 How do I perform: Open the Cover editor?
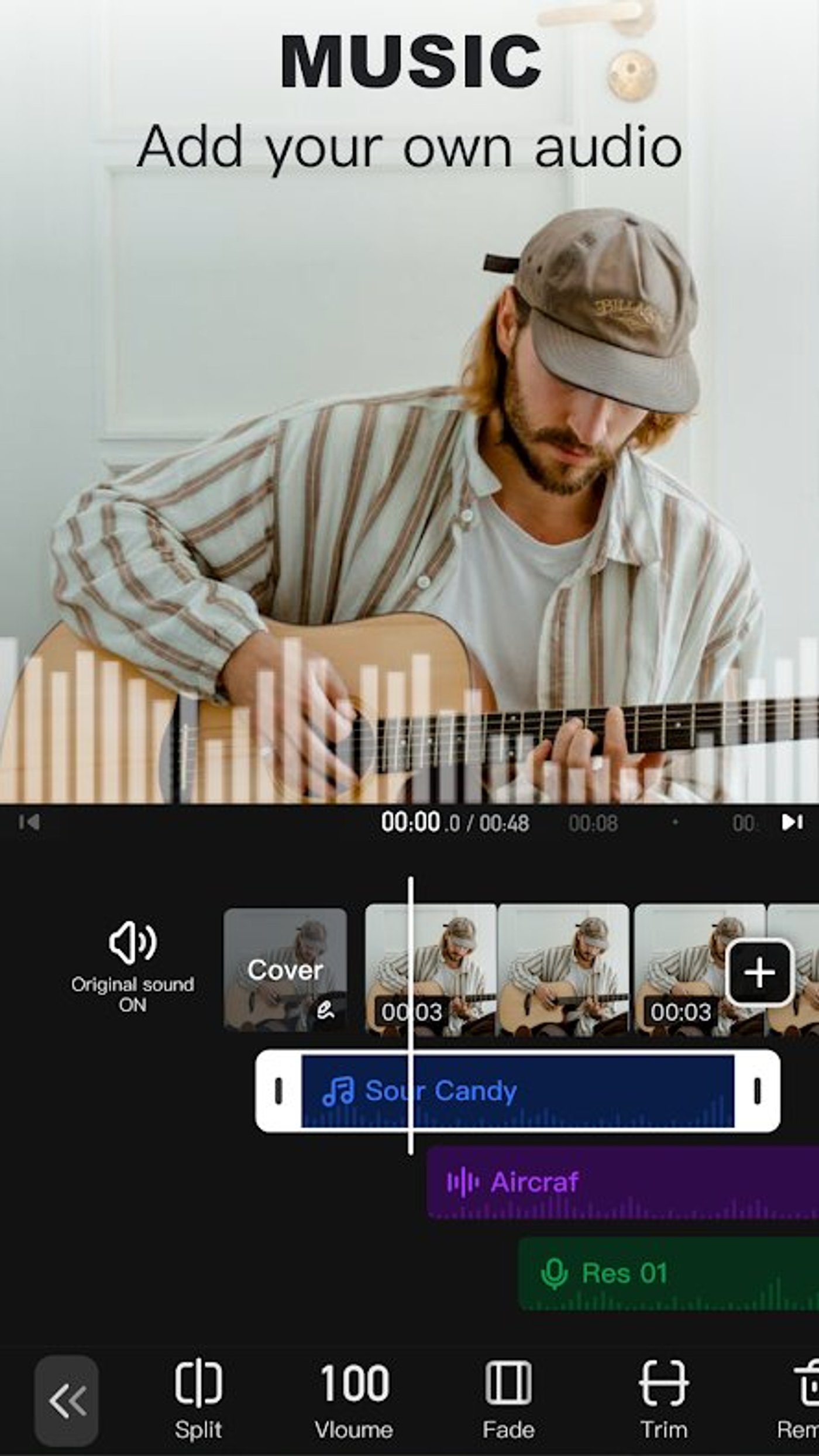pos(285,970)
